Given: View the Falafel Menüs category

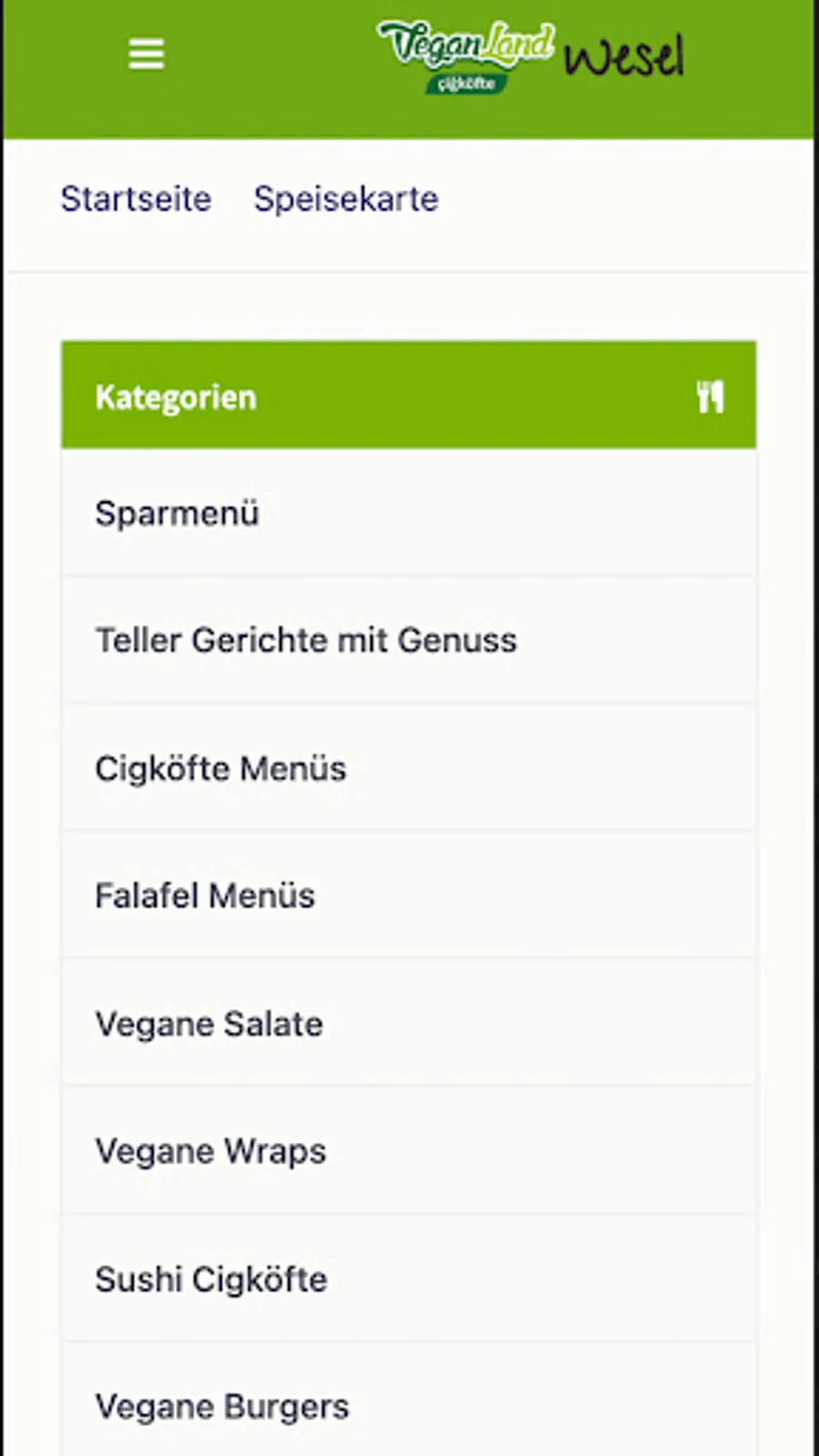Looking at the screenshot, I should [409, 895].
